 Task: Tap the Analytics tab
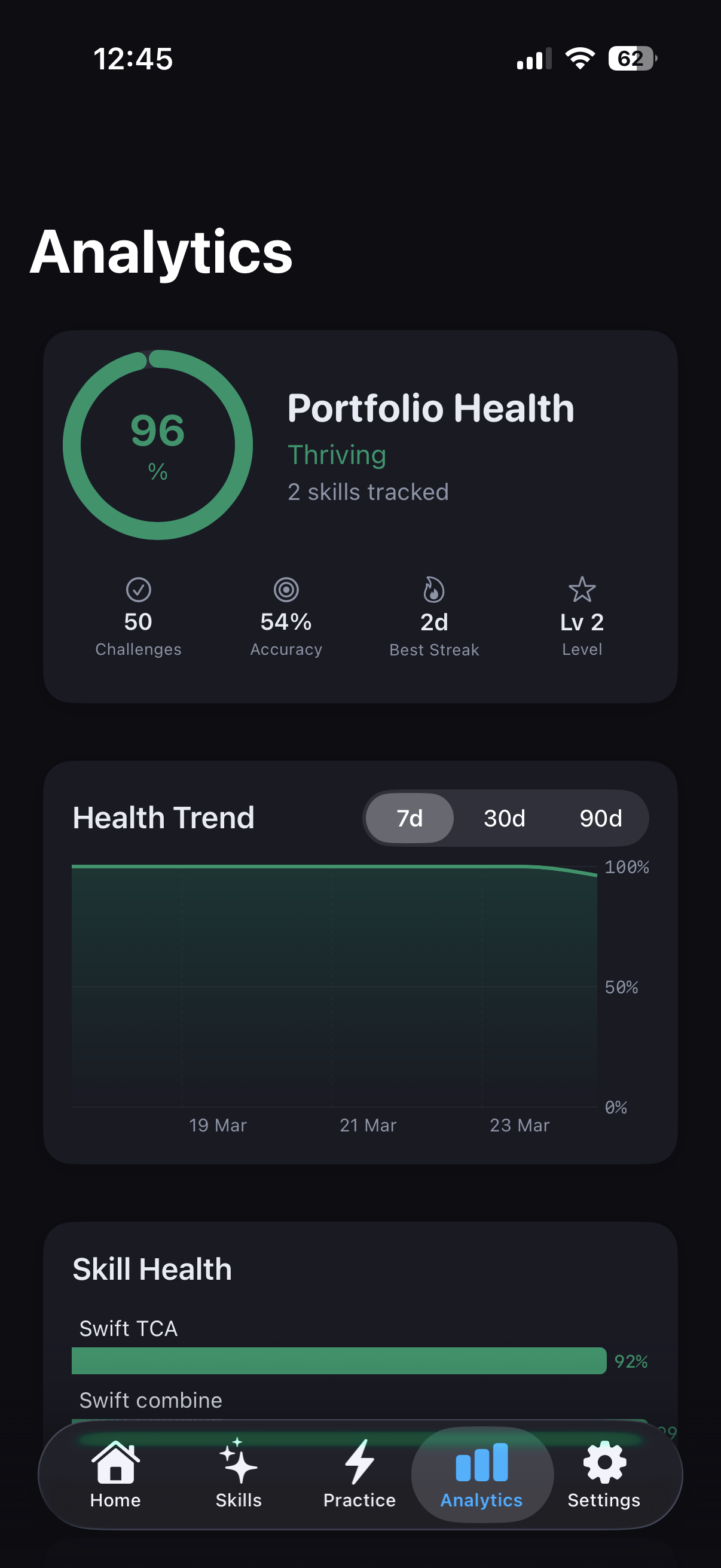(481, 1474)
